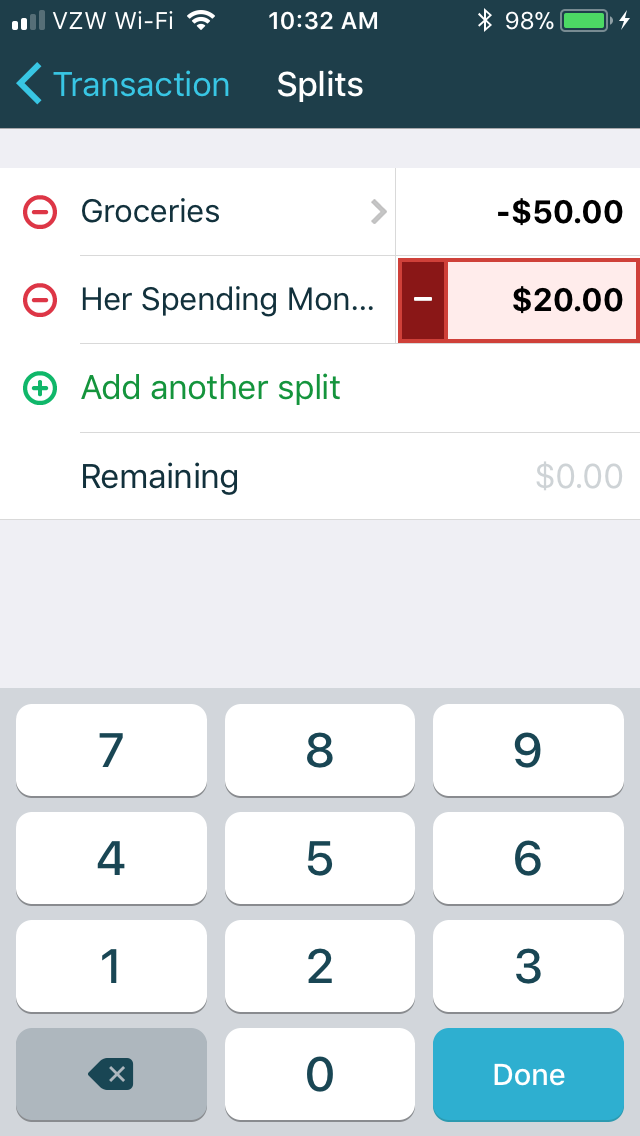Enter digit 5 on the keypad

(320, 859)
